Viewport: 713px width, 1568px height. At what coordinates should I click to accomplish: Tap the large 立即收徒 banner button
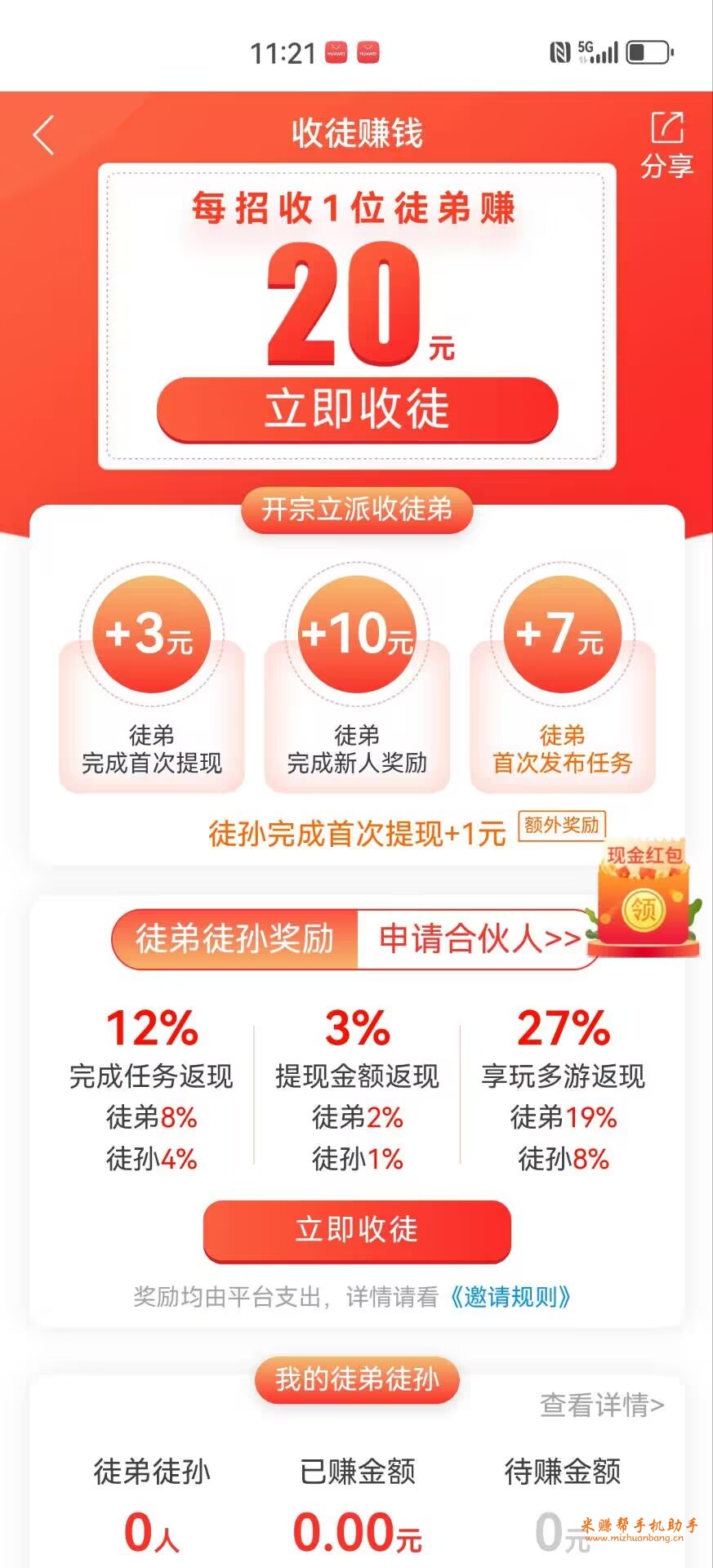coord(357,409)
